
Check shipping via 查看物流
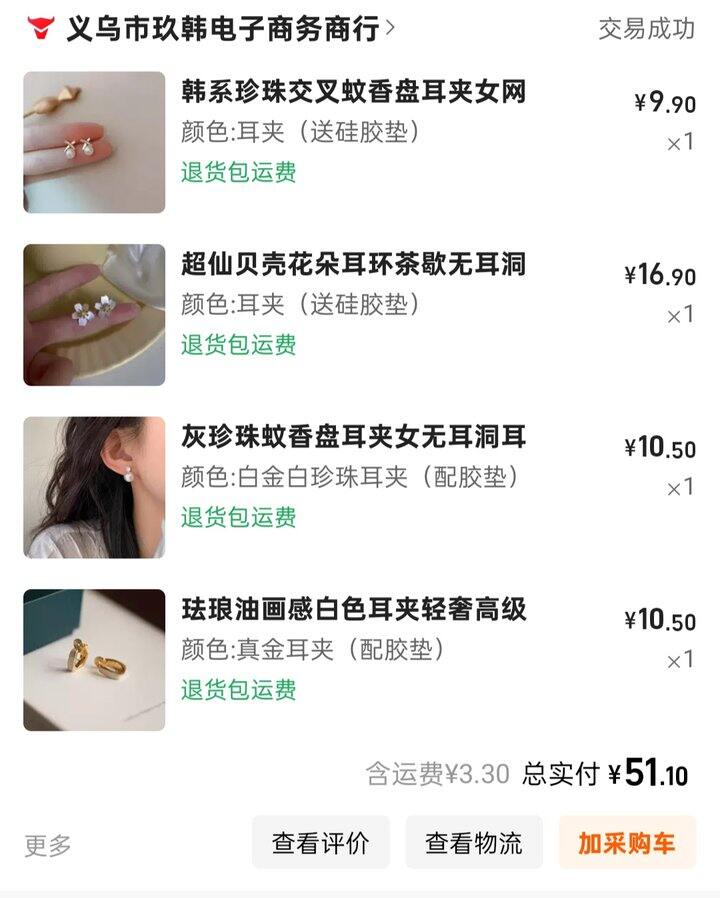coord(473,843)
